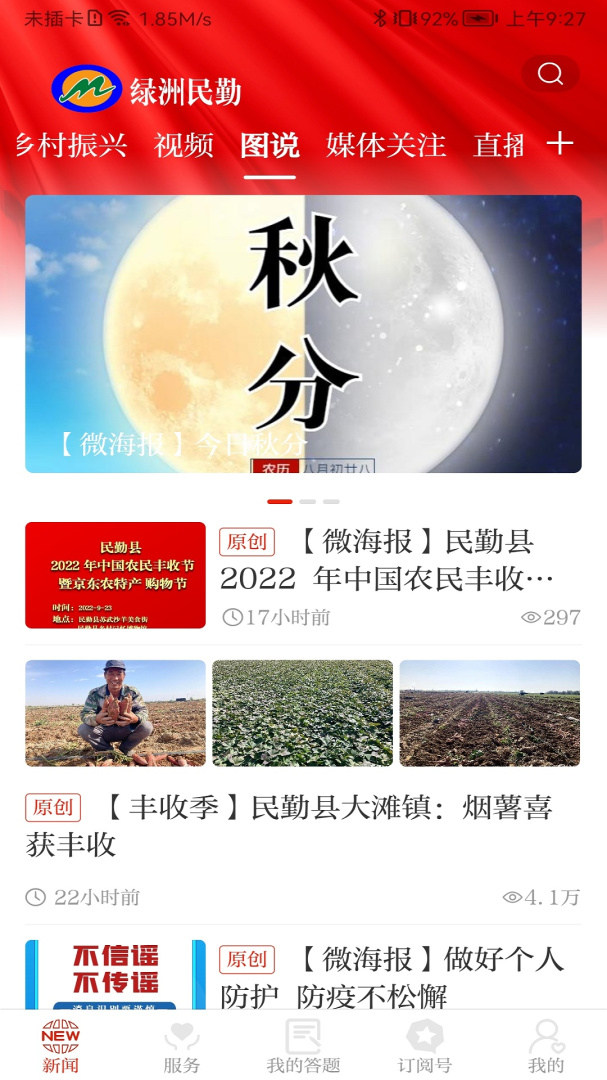Open the 秋分 poster banner

tap(303, 333)
